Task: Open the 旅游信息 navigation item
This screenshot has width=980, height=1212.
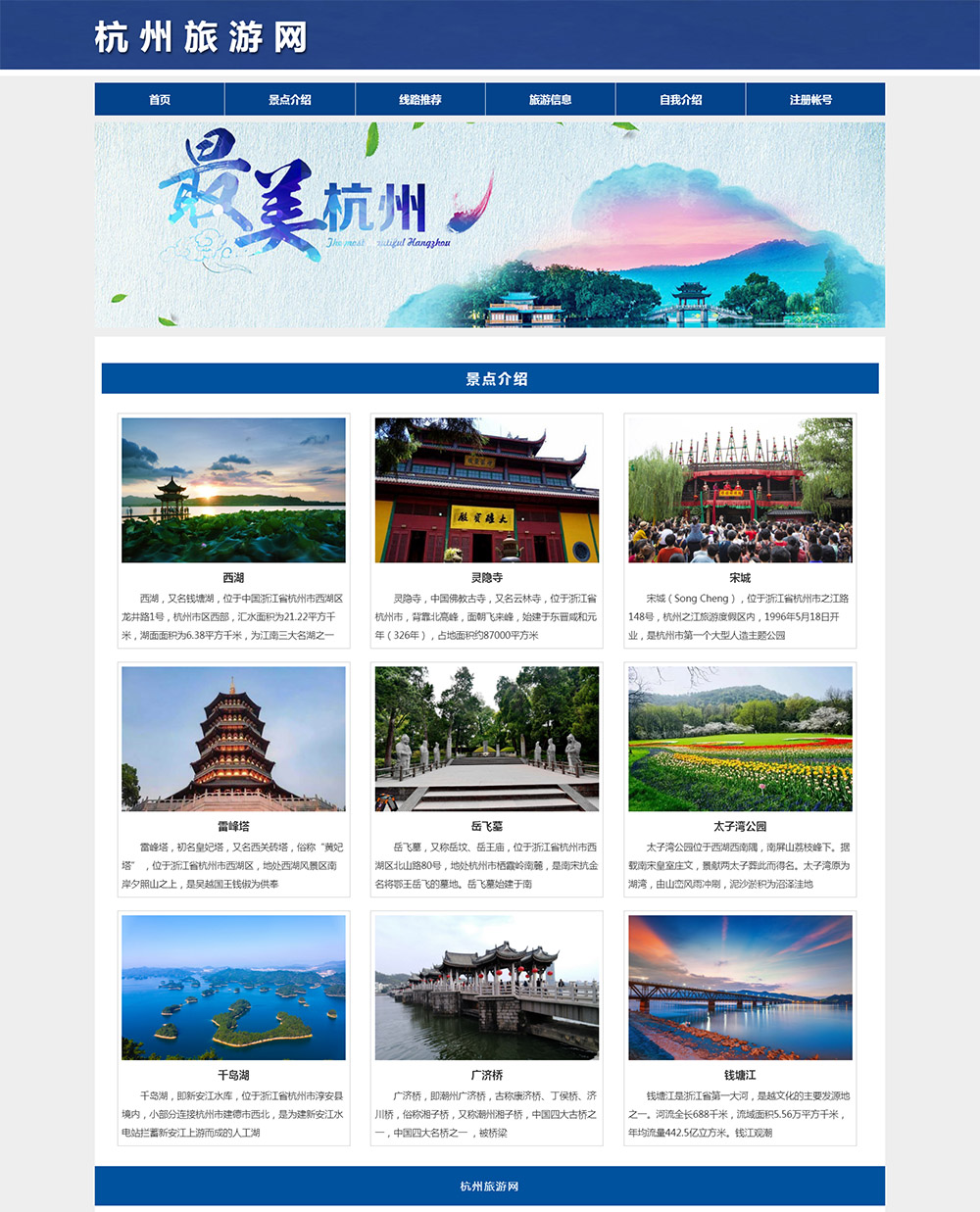Action: point(551,100)
